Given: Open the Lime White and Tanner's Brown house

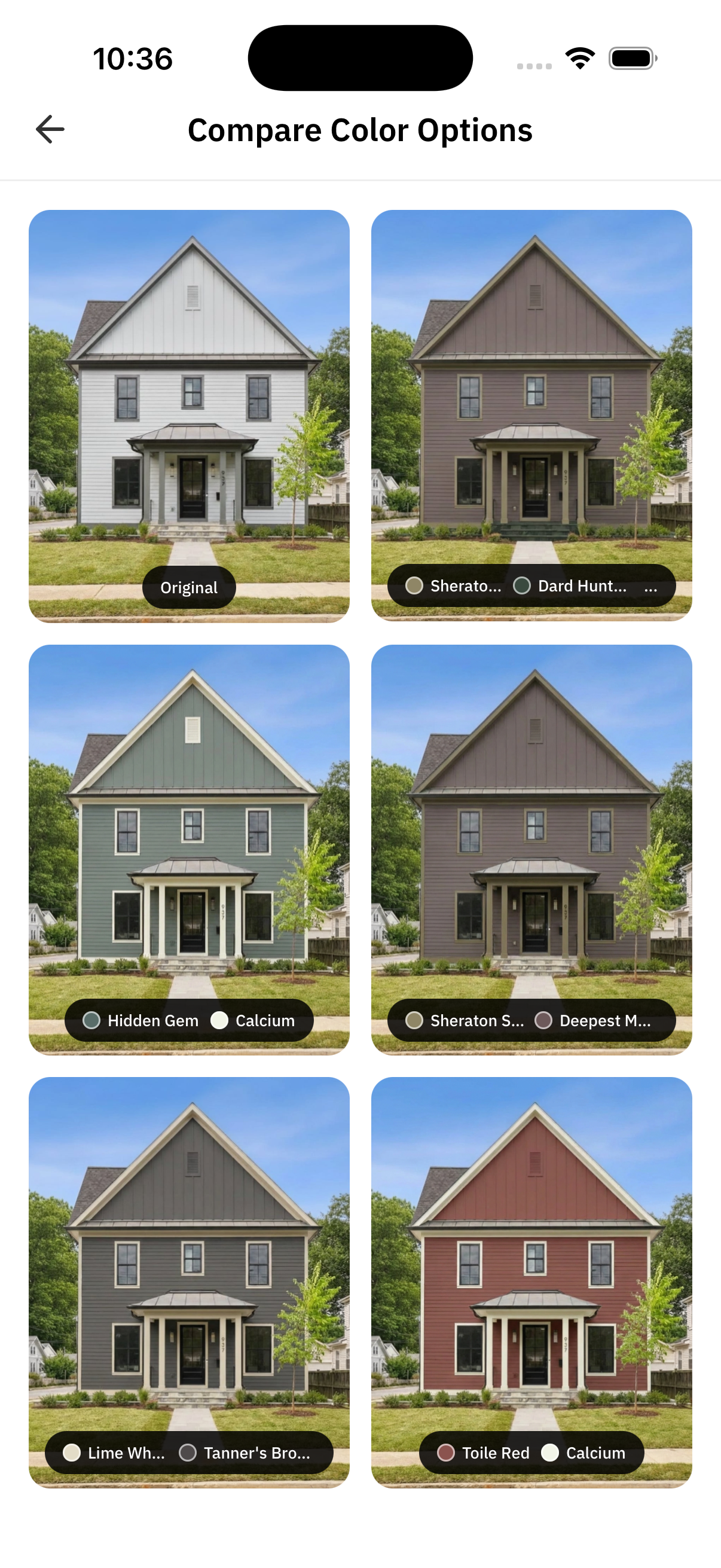Looking at the screenshot, I should (x=188, y=1282).
